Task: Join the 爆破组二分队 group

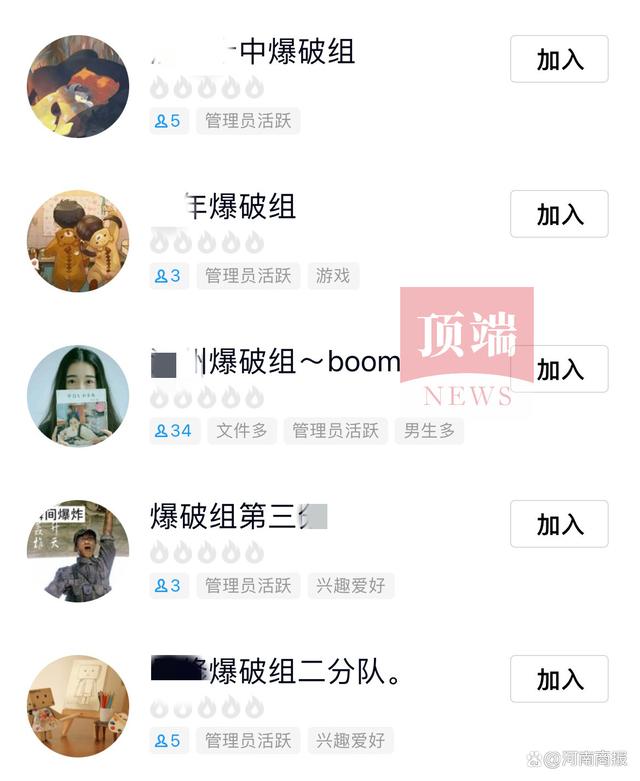Action: (559, 679)
